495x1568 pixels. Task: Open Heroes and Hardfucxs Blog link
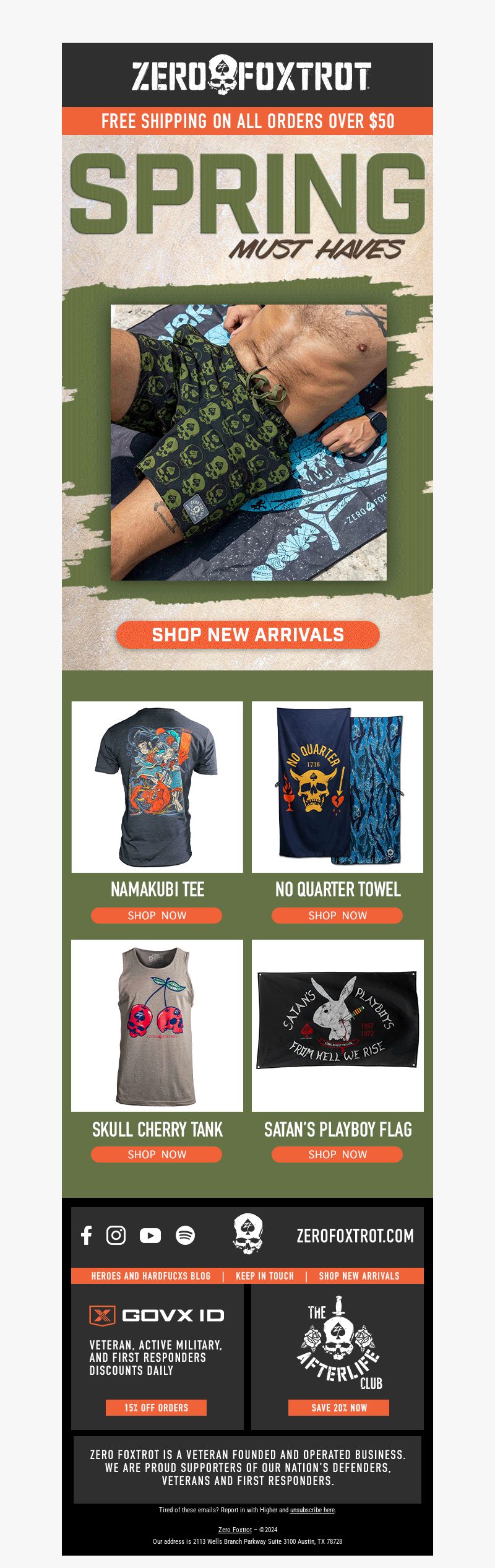[x=151, y=1276]
